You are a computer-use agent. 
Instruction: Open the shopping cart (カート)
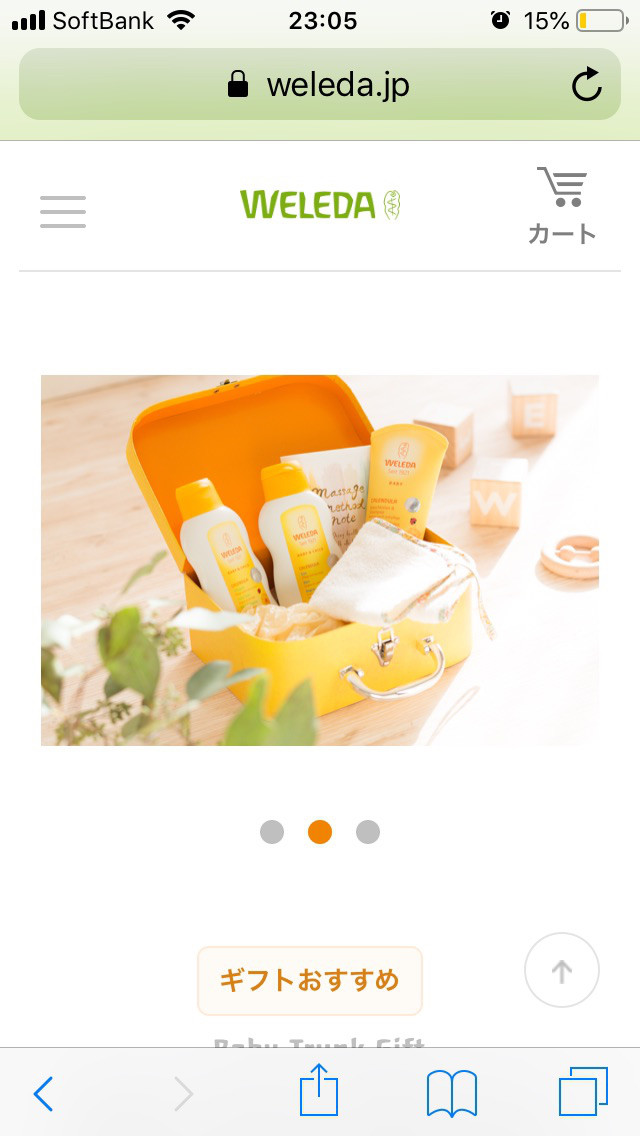click(x=561, y=206)
